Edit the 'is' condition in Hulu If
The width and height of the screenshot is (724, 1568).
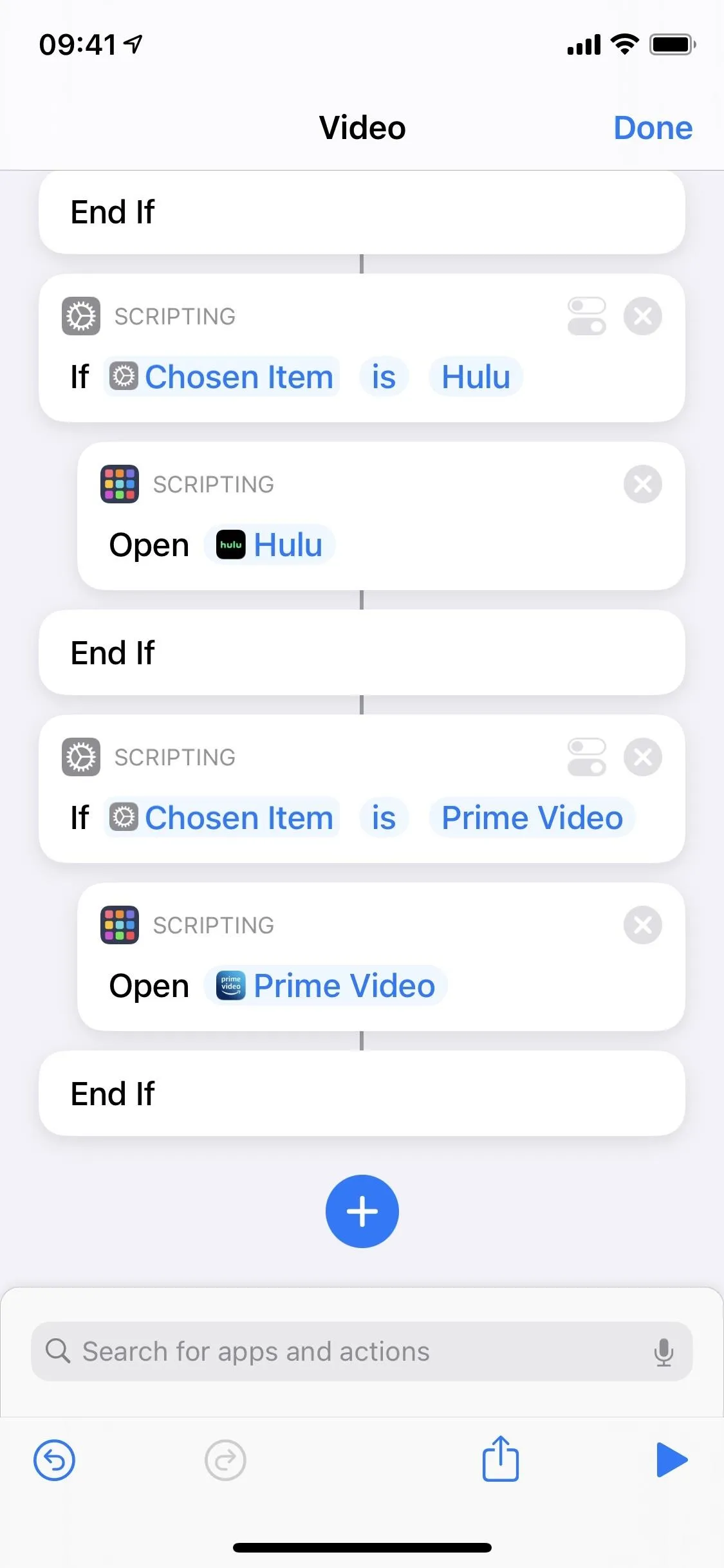384,377
